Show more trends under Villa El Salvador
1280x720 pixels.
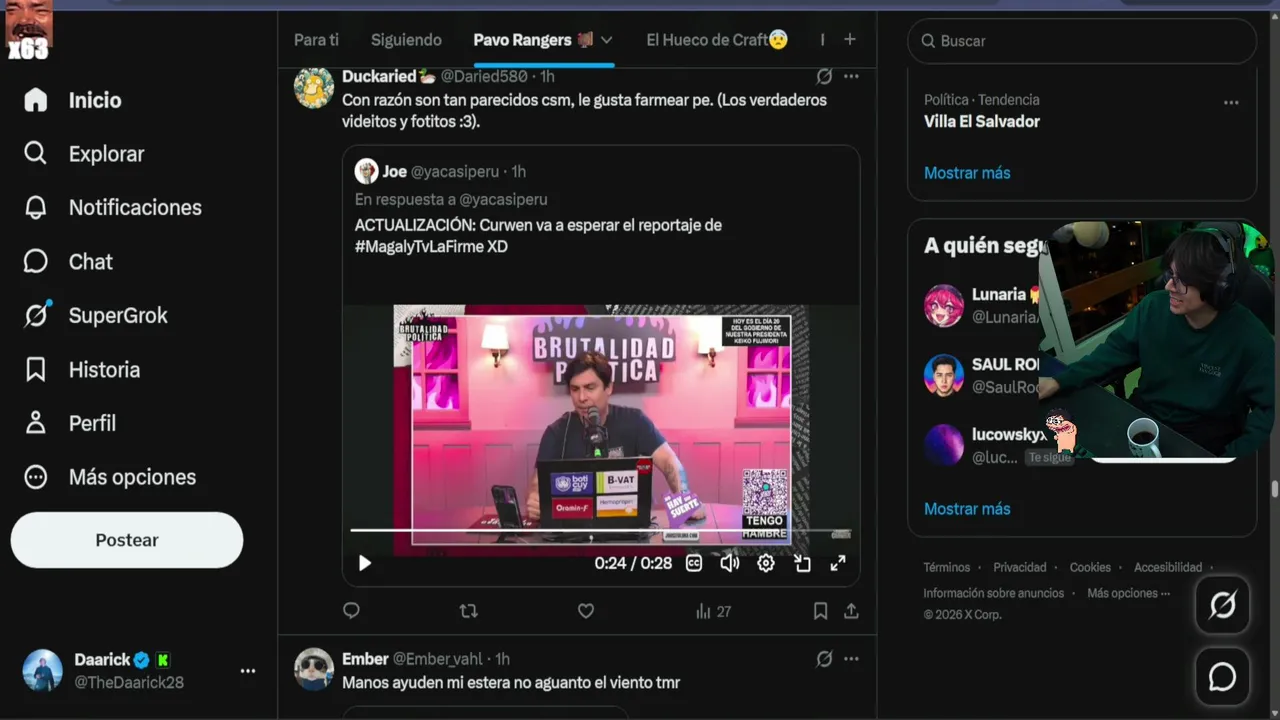point(967,173)
